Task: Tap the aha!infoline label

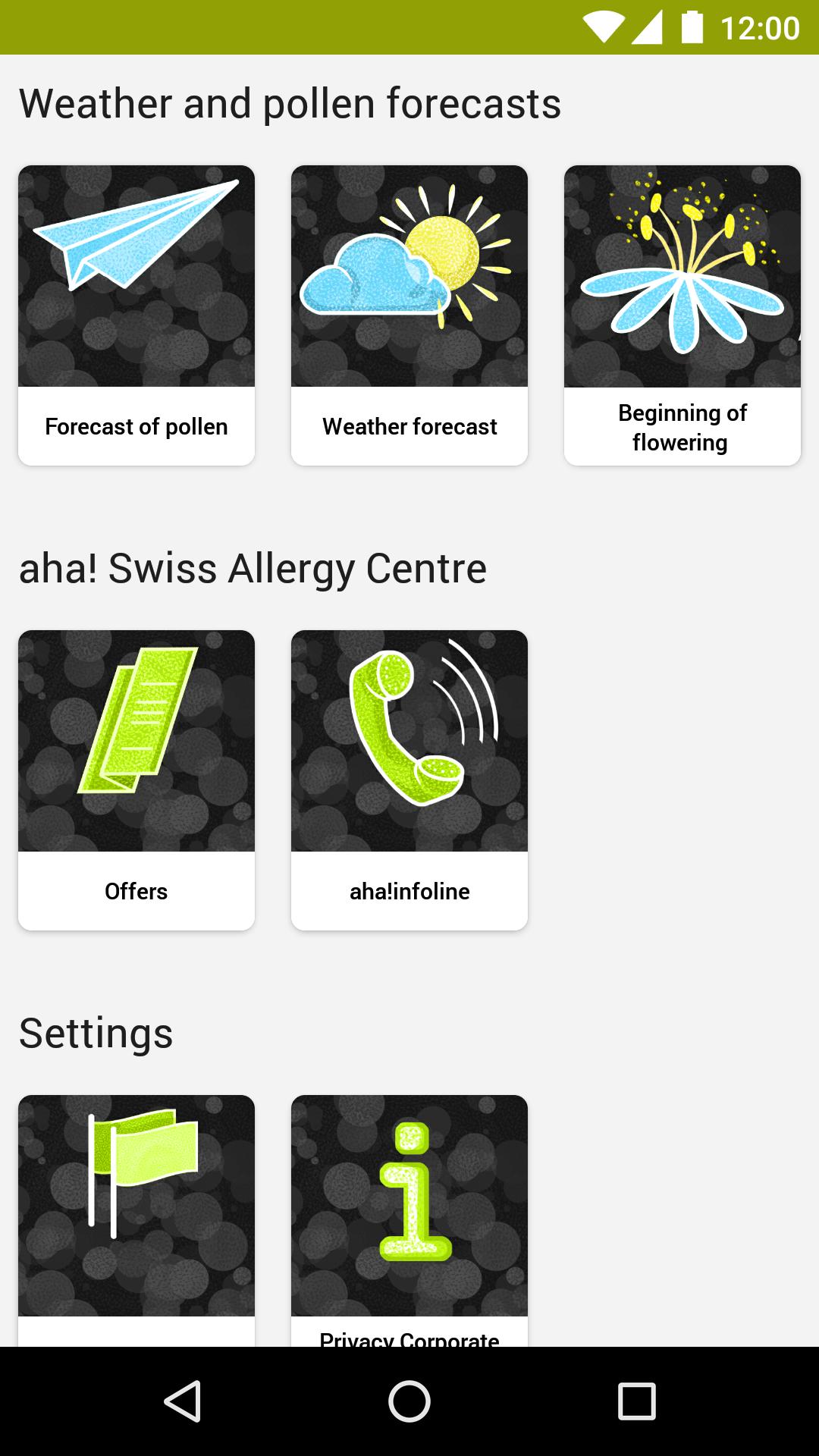Action: coord(409,891)
